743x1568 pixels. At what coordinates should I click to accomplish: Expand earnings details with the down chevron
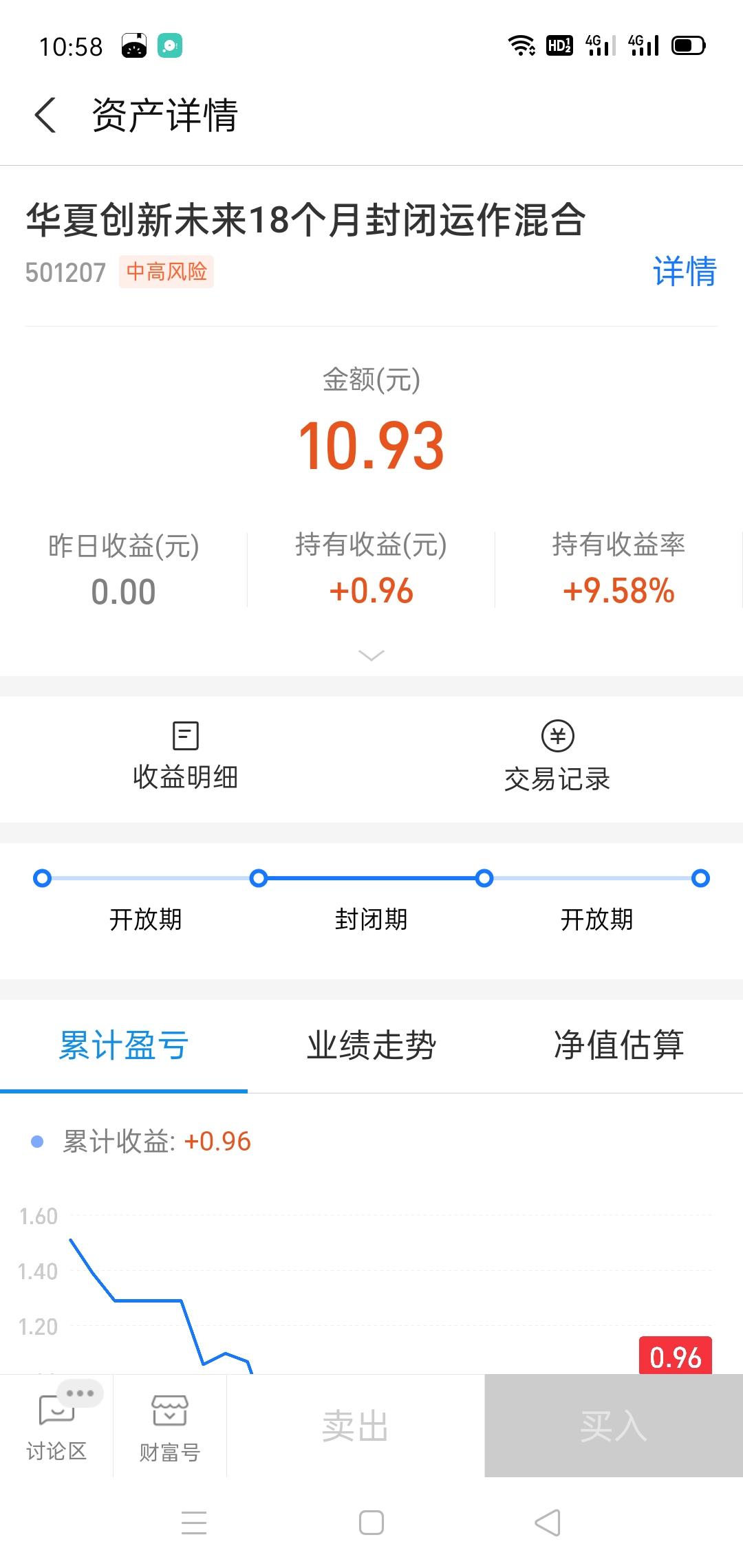(x=371, y=655)
